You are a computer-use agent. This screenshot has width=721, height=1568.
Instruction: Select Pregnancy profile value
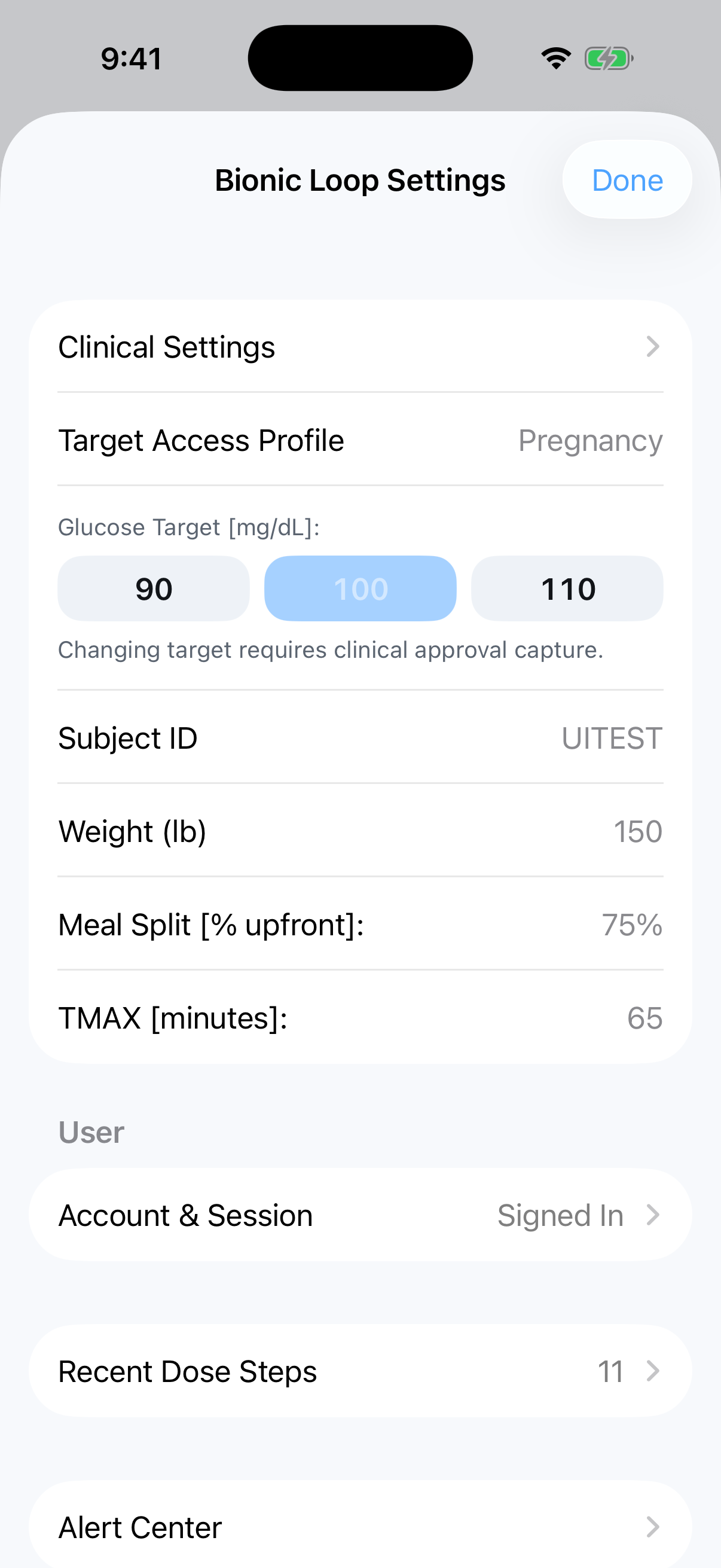589,440
